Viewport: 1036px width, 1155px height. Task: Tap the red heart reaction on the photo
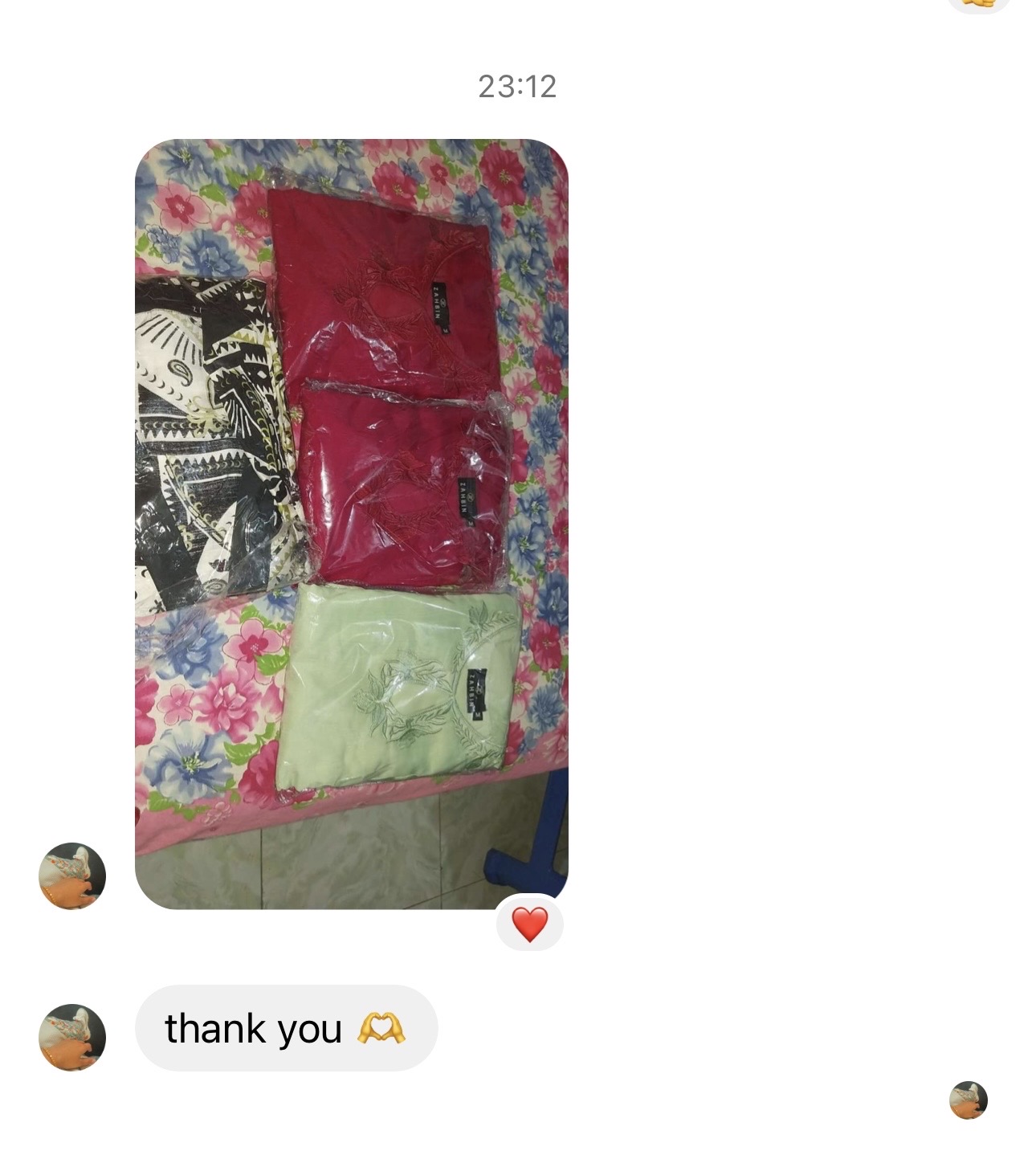529,924
